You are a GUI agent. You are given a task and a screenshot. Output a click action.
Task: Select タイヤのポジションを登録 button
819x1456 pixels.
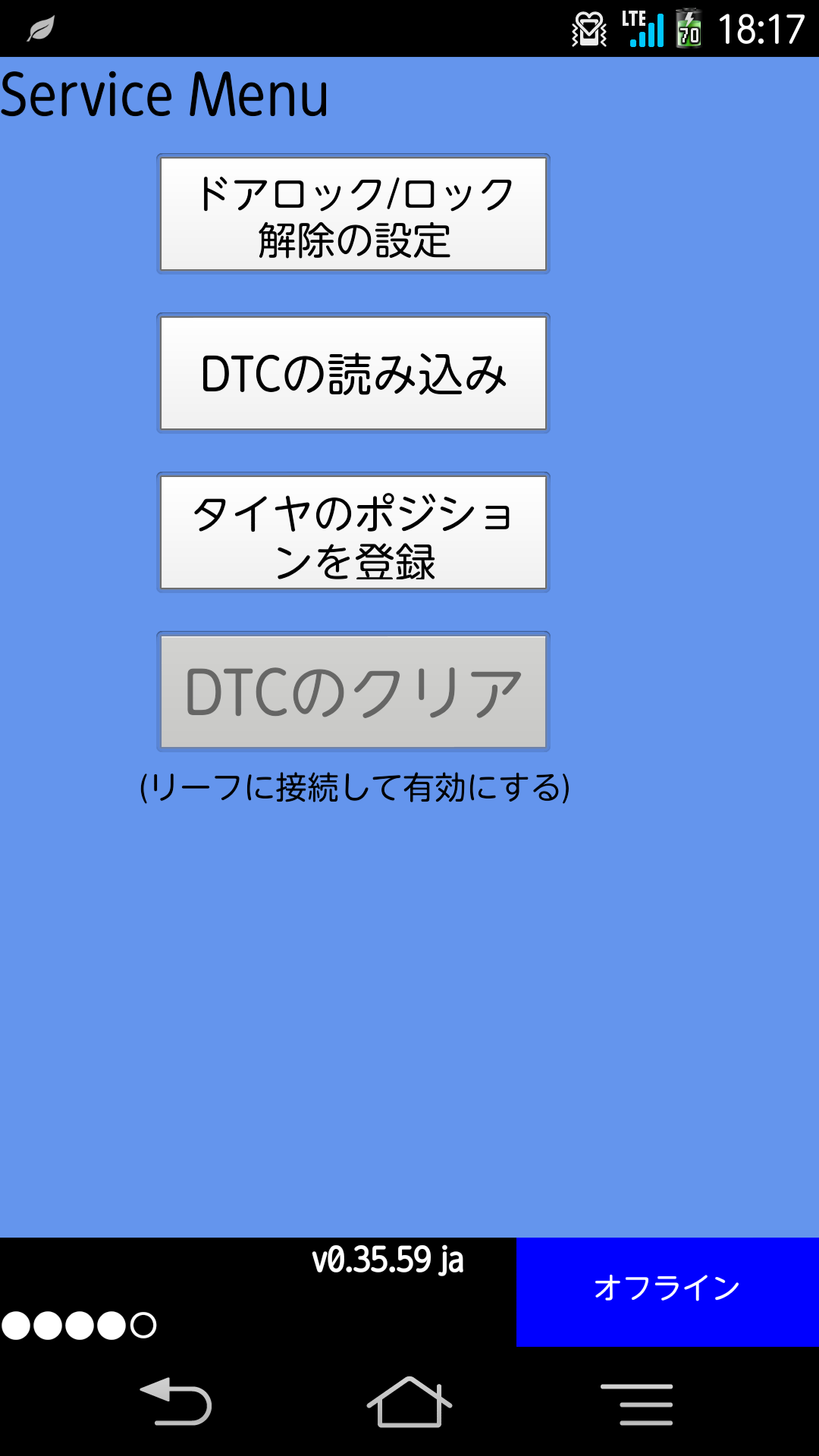(x=353, y=532)
